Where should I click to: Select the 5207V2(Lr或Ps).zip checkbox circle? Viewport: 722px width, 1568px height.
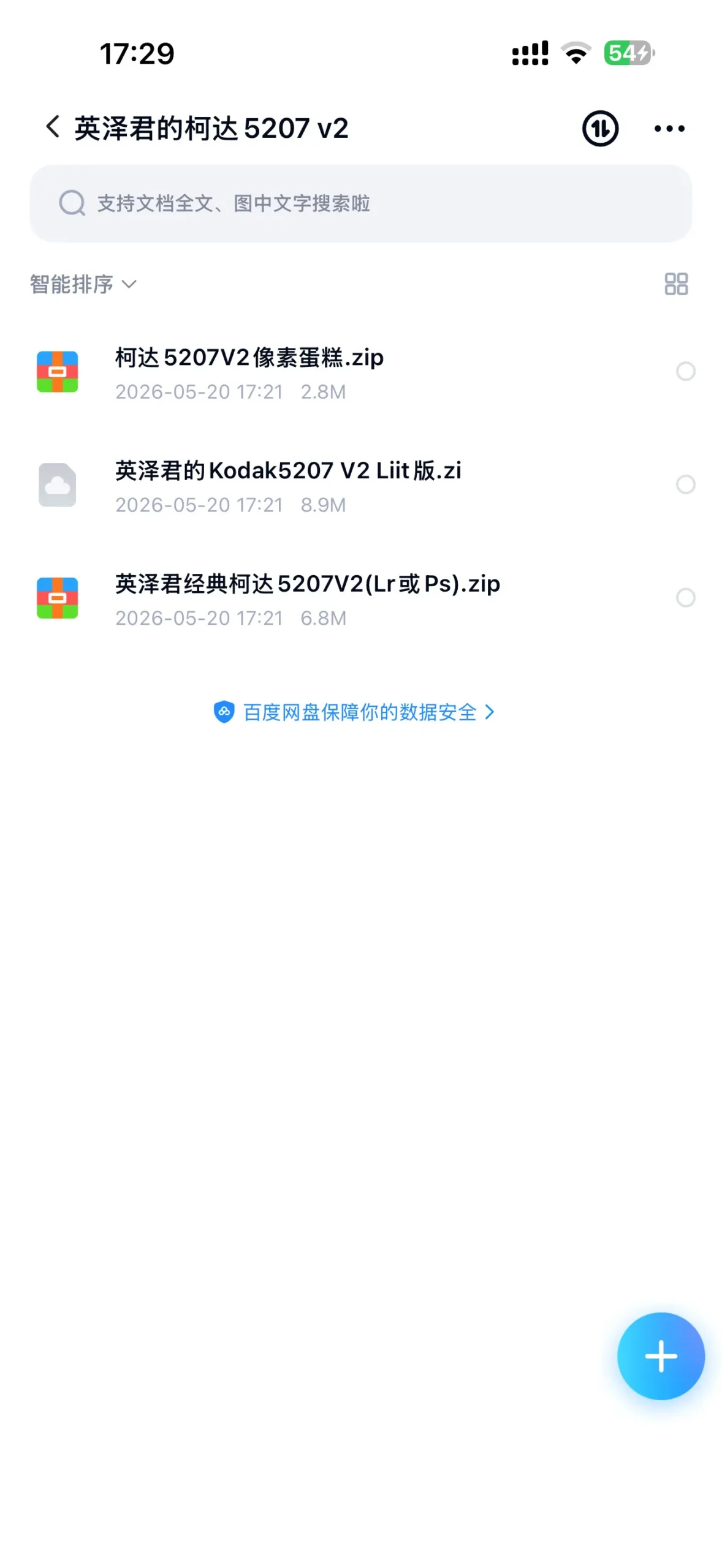(685, 597)
